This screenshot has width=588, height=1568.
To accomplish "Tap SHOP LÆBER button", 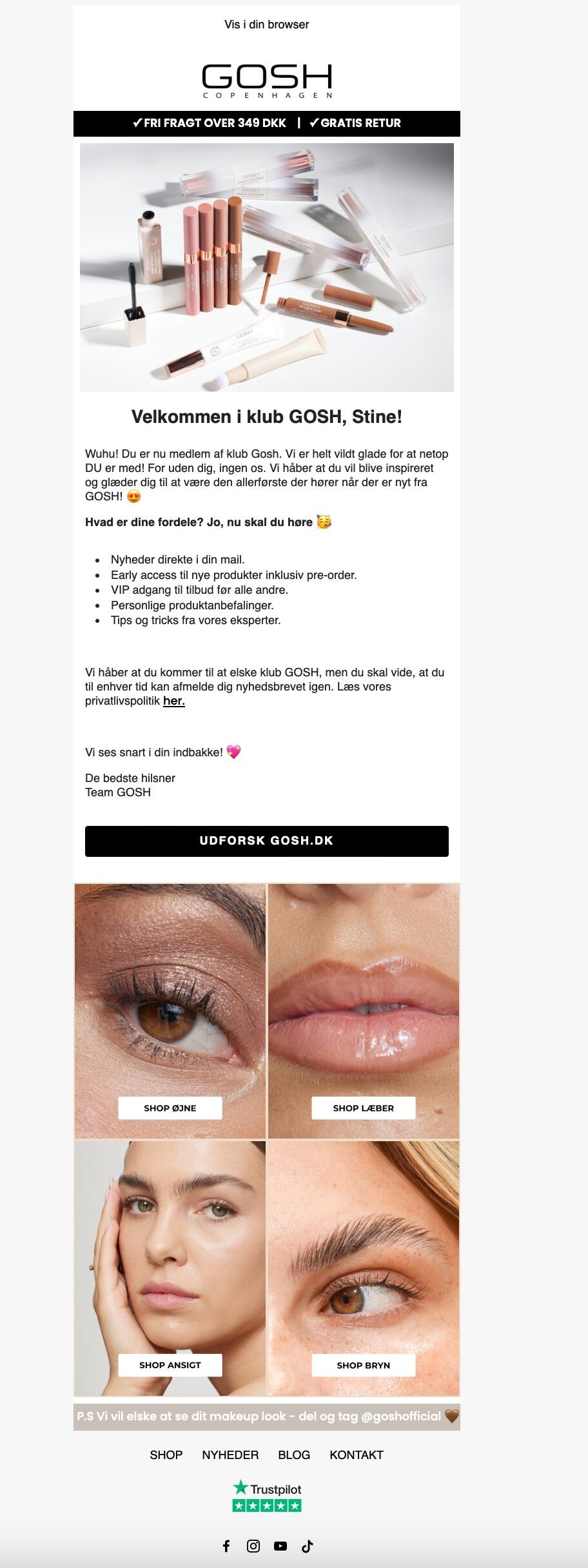I will 363,1108.
